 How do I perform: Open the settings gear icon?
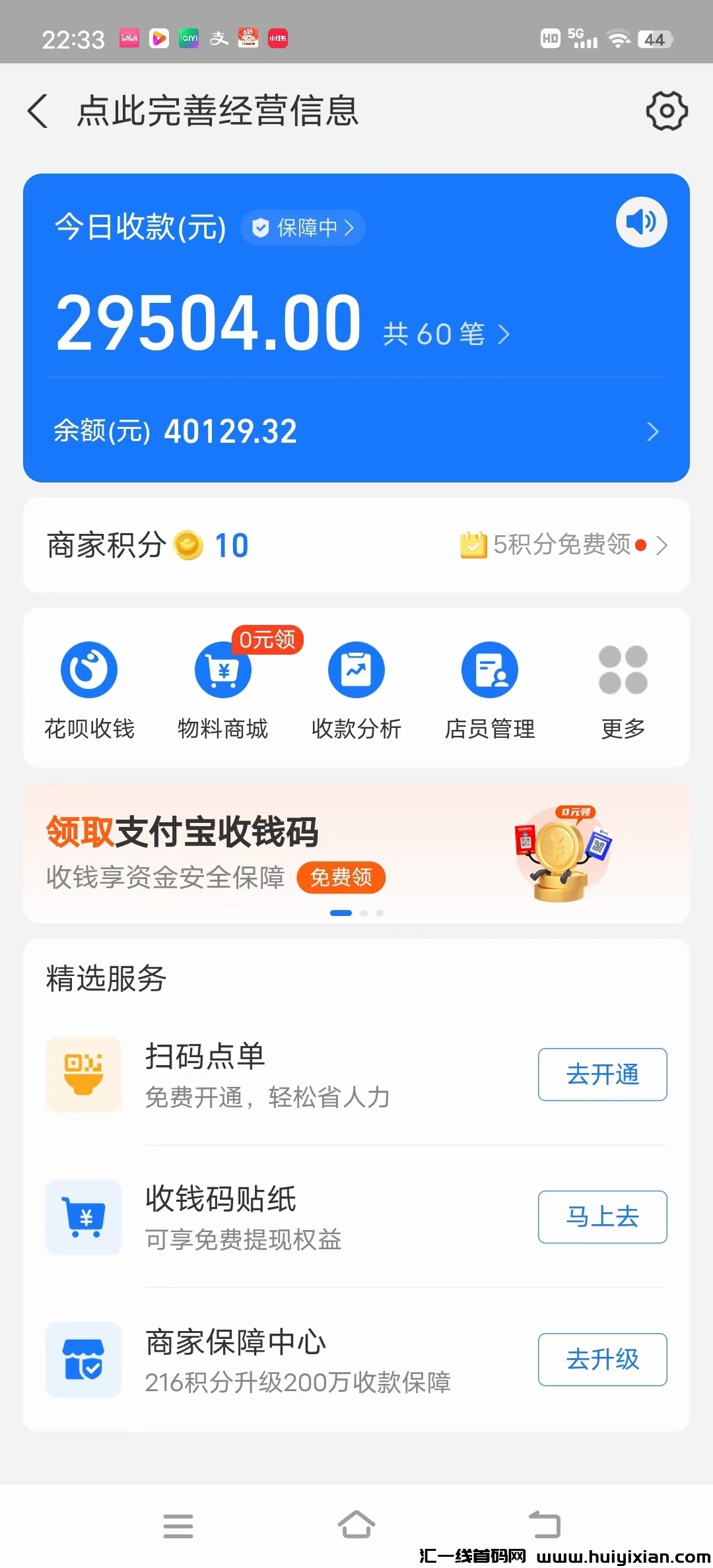[x=667, y=111]
